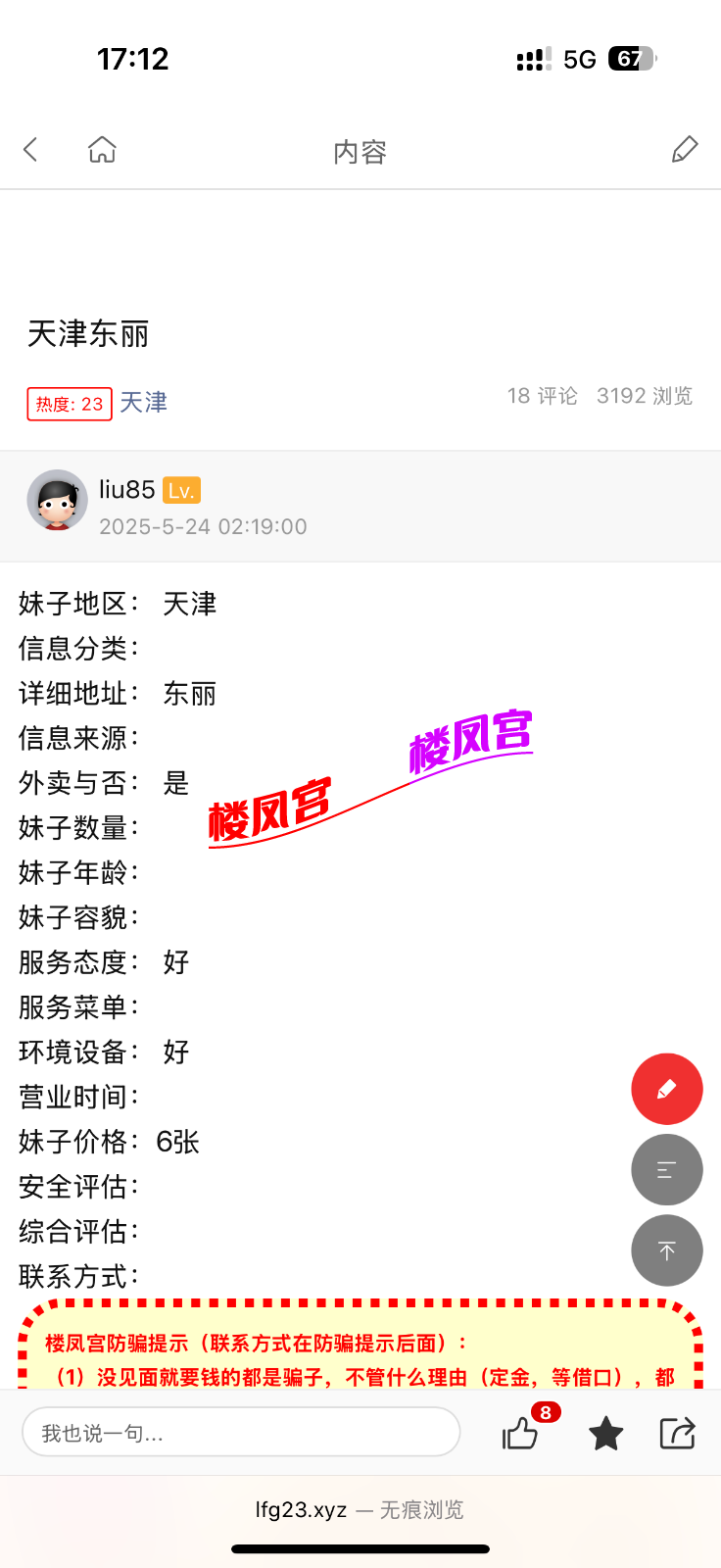721x1568 pixels.
Task: Share this post
Action: coord(677,1434)
